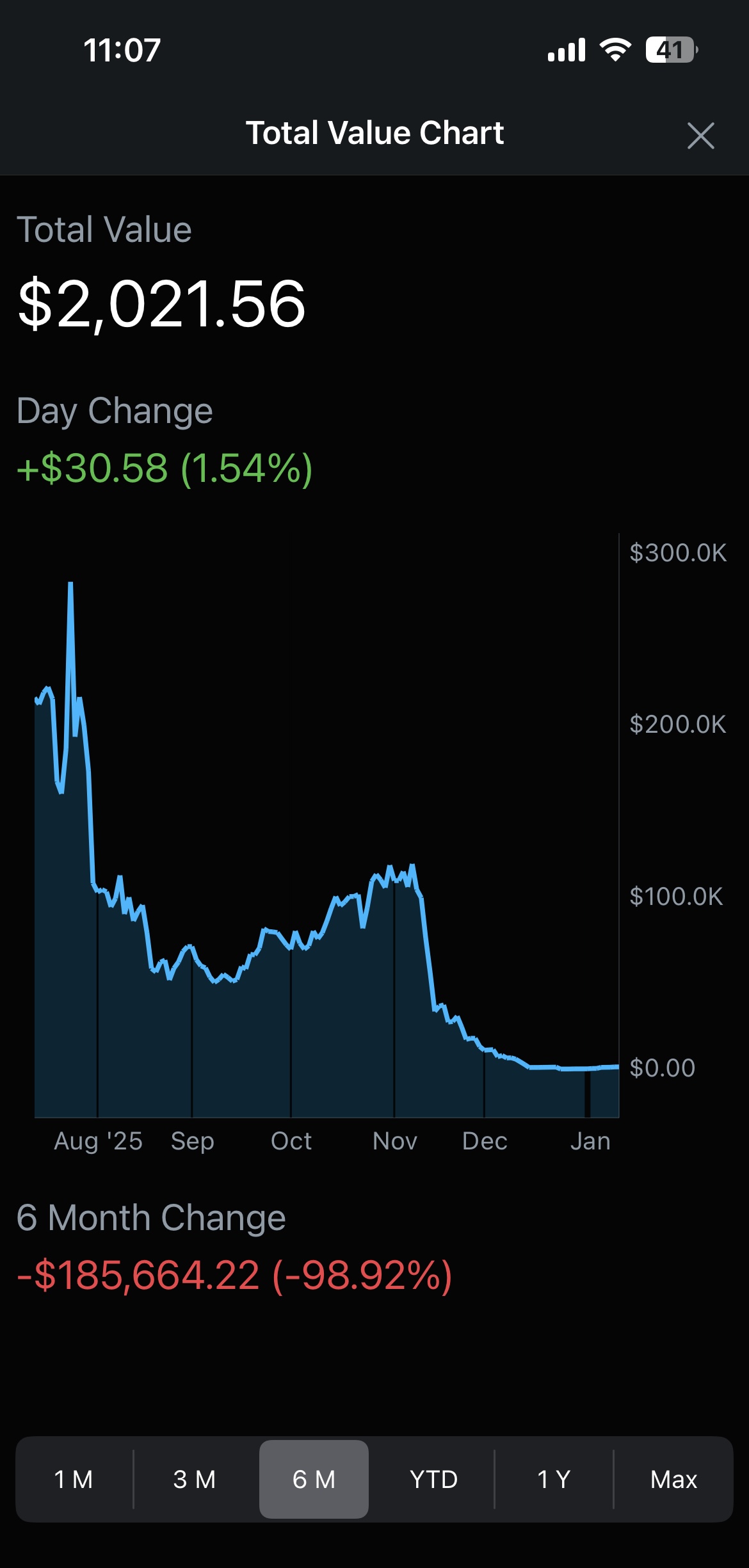The width and height of the screenshot is (749, 1568).
Task: View the Max time range
Action: click(x=673, y=1479)
